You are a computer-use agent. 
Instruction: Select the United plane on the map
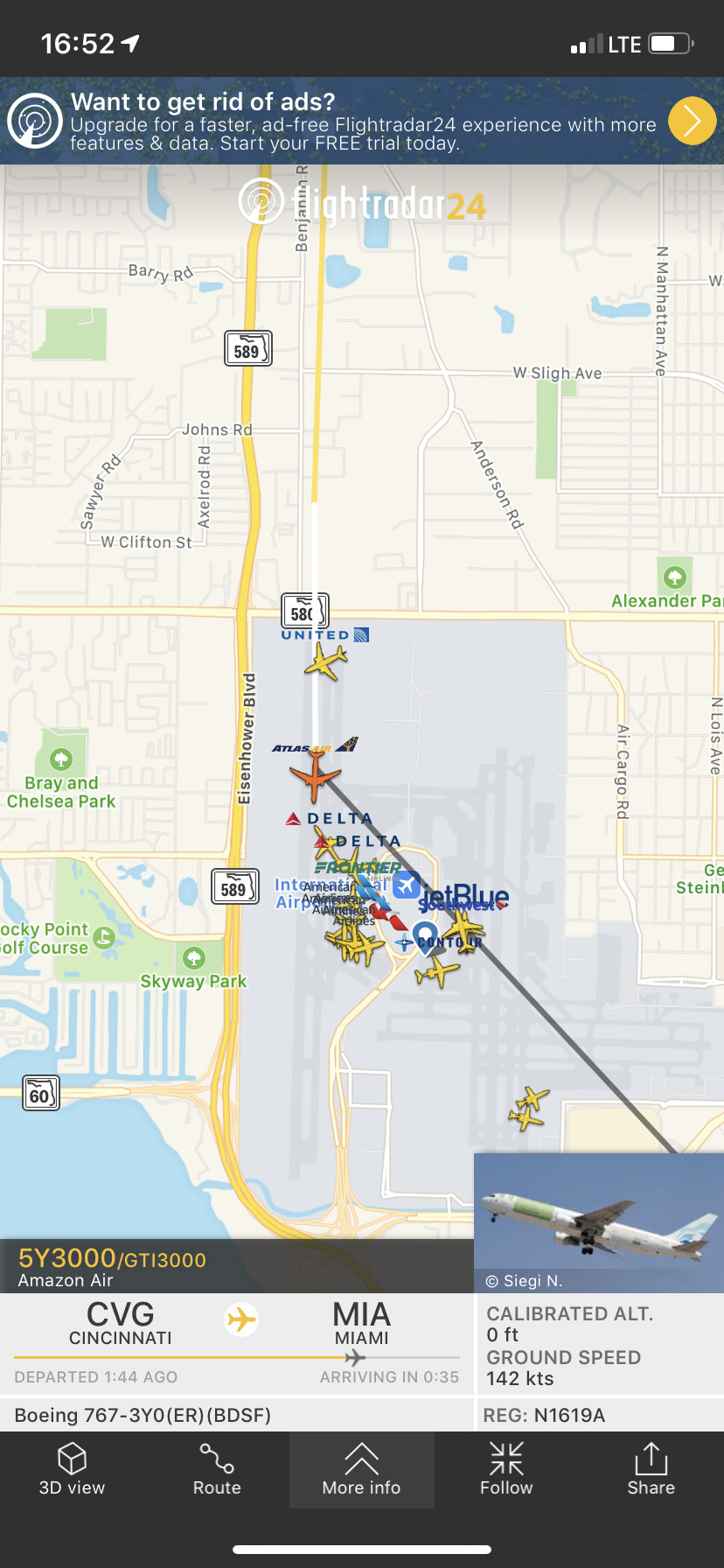point(326,661)
